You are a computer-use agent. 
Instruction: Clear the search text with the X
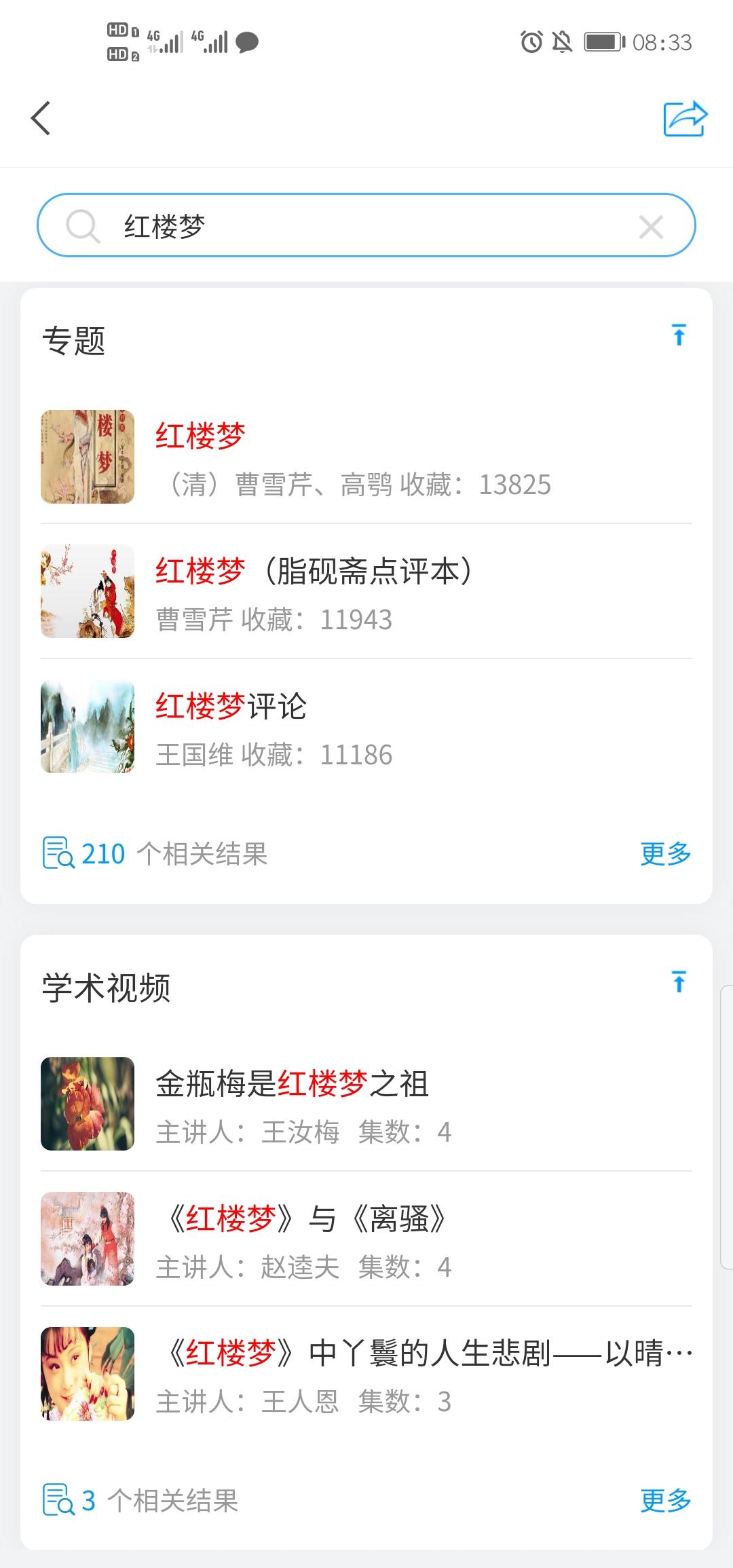click(651, 227)
